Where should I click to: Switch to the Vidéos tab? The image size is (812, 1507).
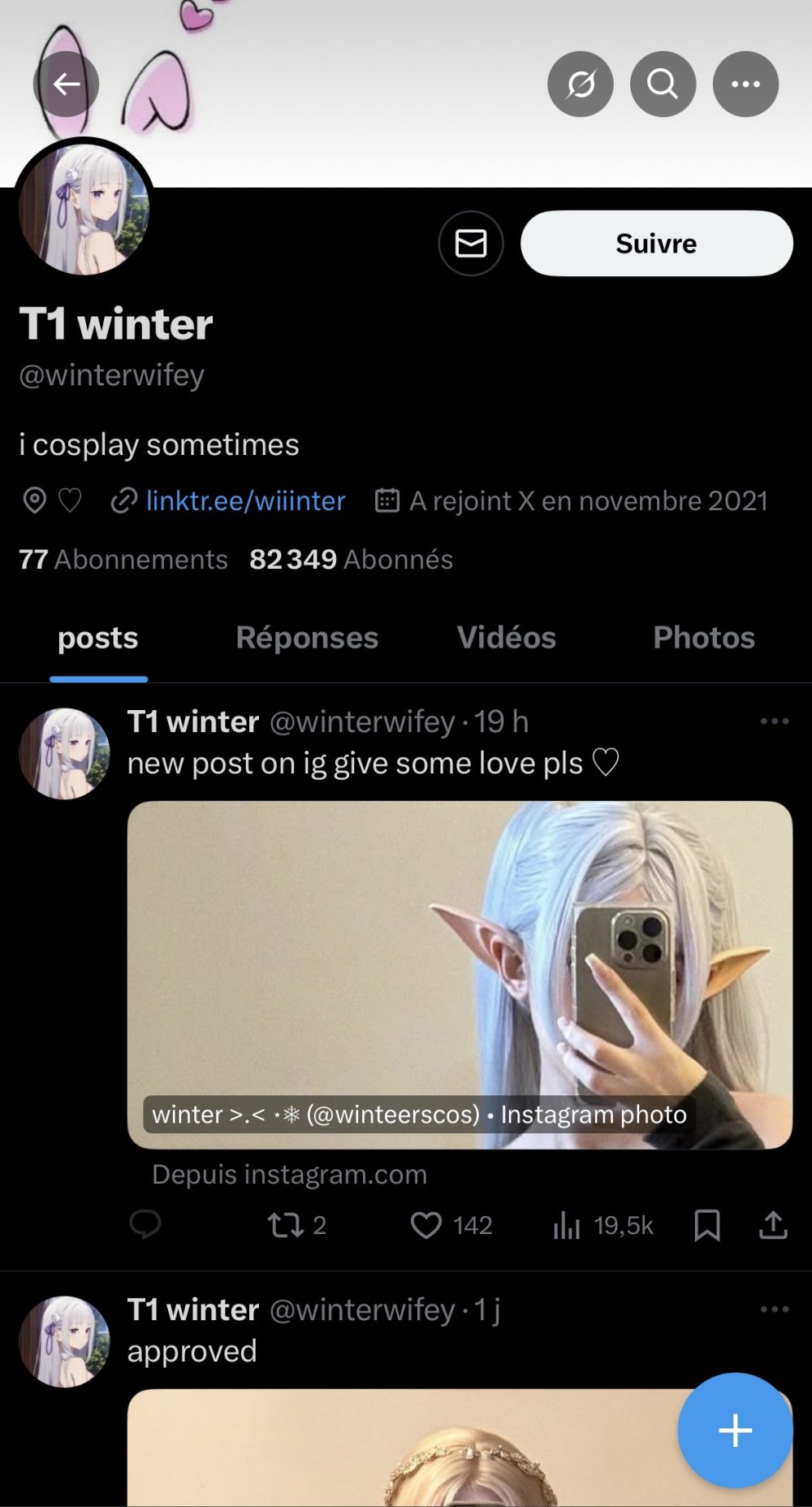(x=506, y=638)
